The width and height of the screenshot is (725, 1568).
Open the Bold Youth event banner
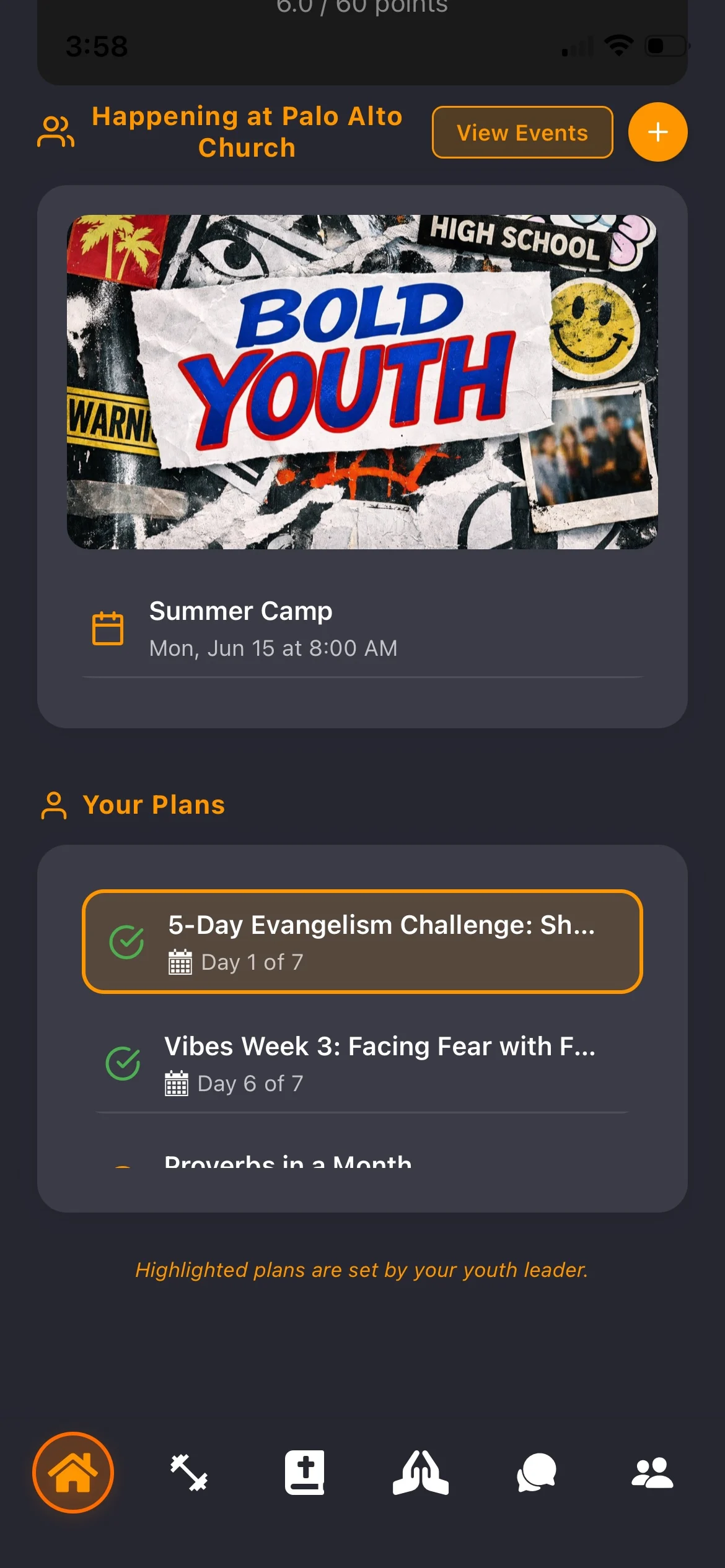coord(362,381)
